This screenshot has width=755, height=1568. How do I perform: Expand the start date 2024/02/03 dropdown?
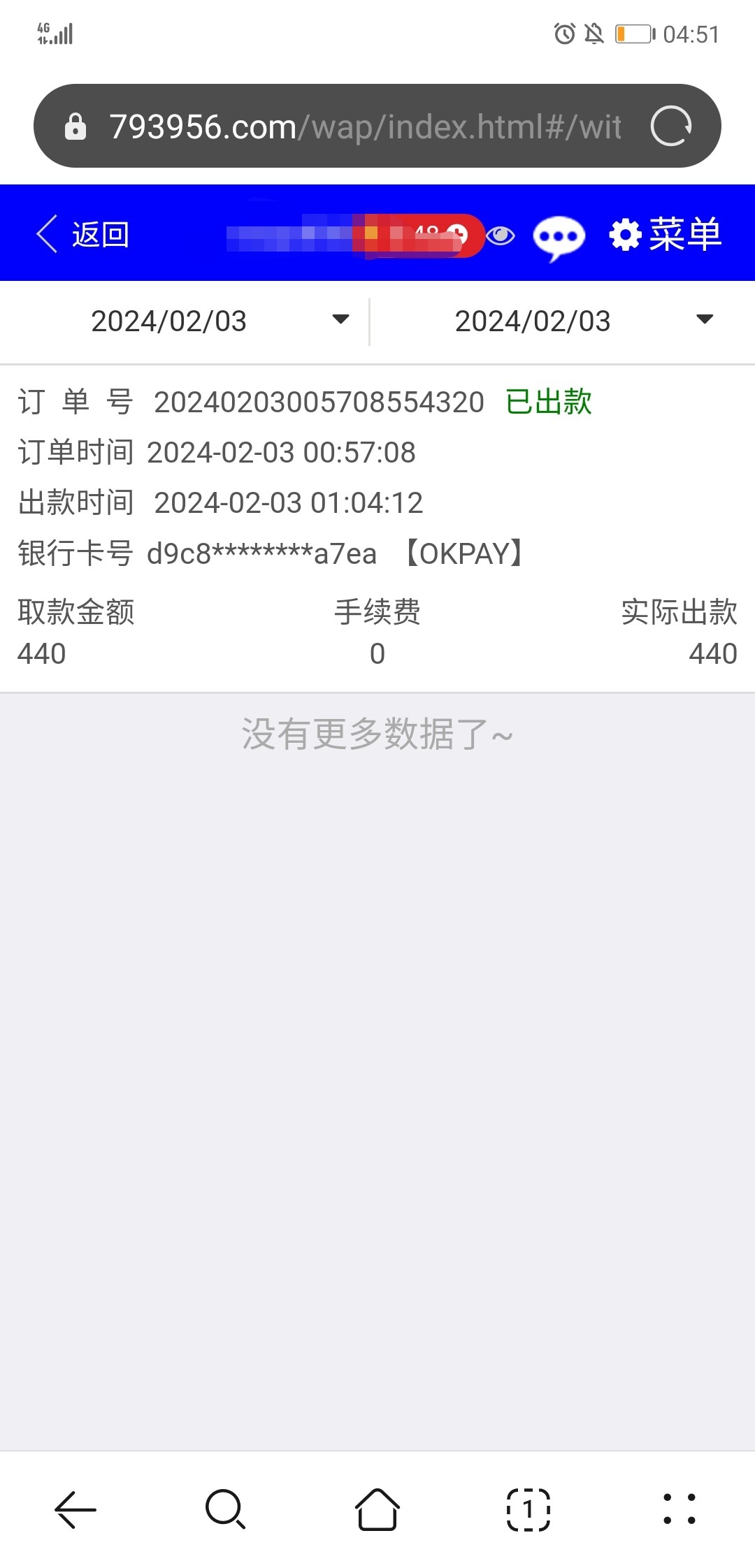(339, 320)
